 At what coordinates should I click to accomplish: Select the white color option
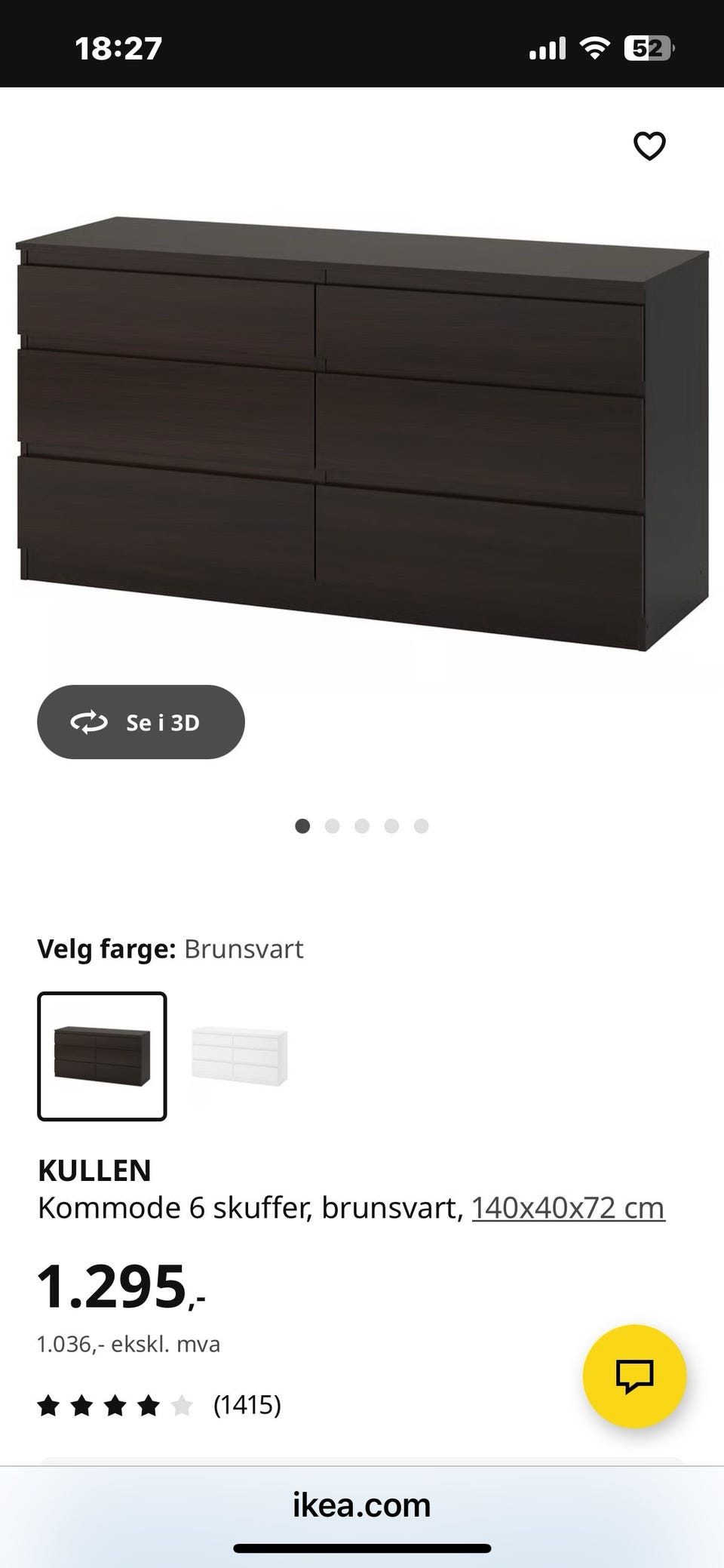tap(240, 1056)
